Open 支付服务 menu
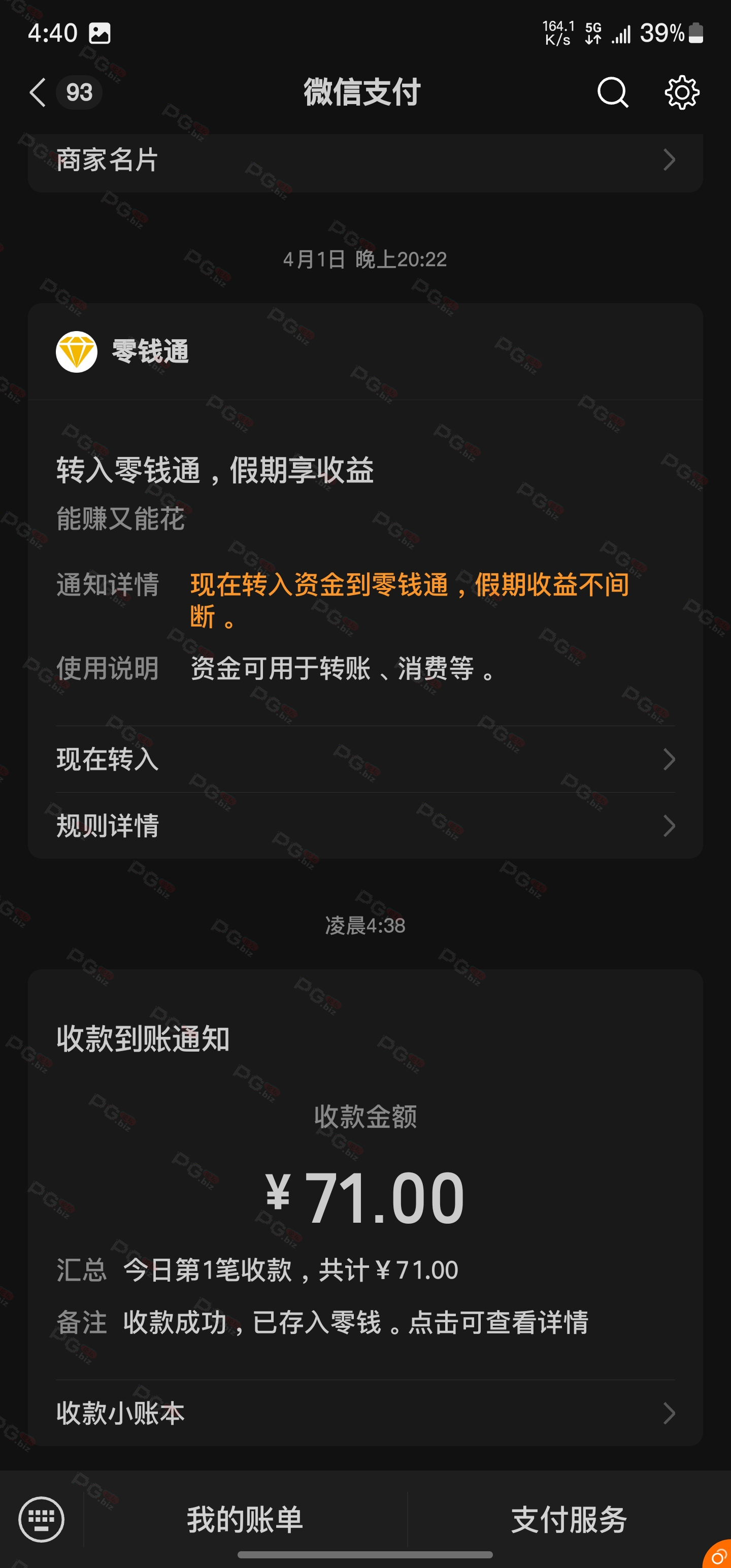This screenshot has width=731, height=1568. (569, 1519)
